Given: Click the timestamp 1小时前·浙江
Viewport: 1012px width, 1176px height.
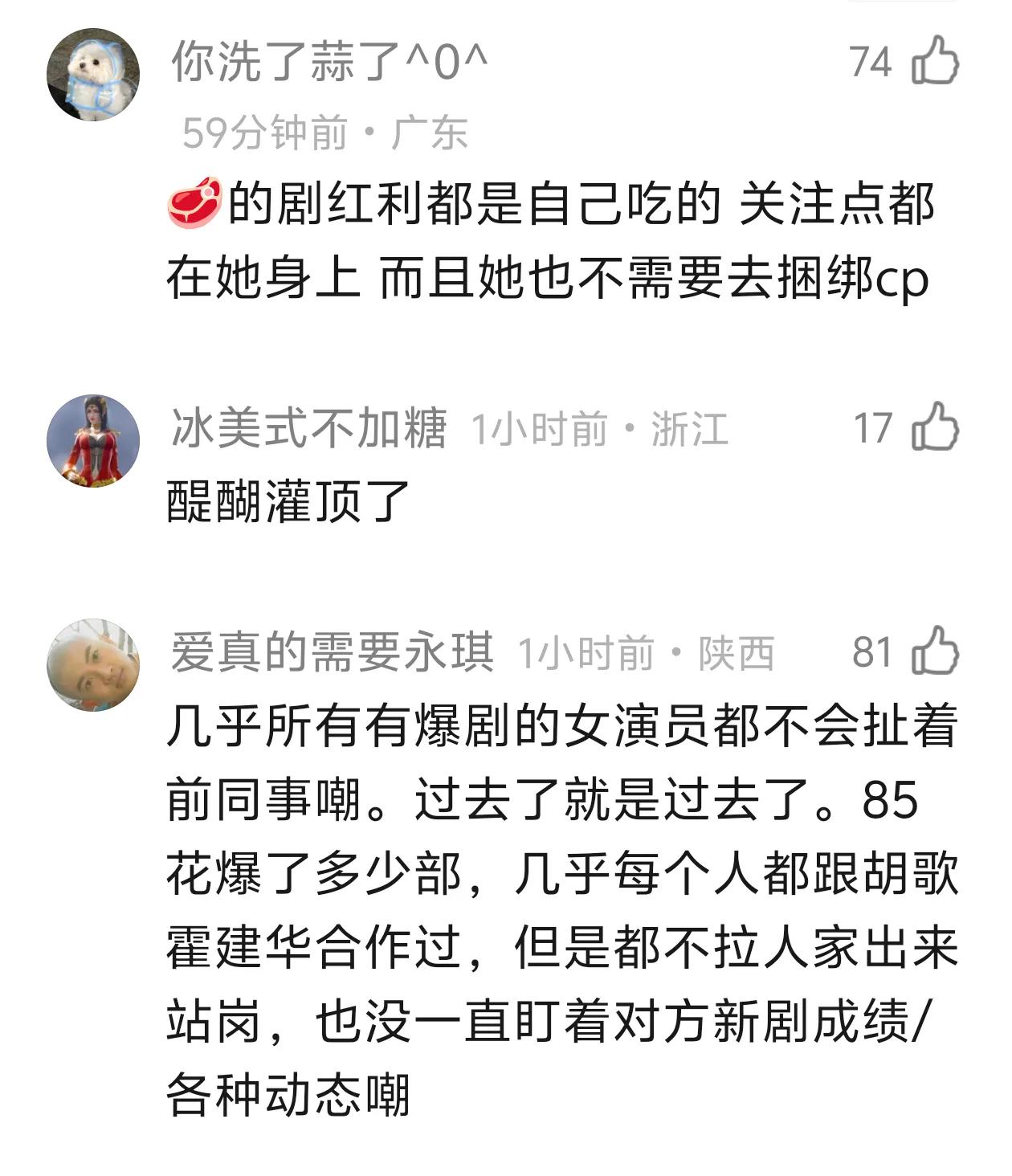Looking at the screenshot, I should coord(598,430).
